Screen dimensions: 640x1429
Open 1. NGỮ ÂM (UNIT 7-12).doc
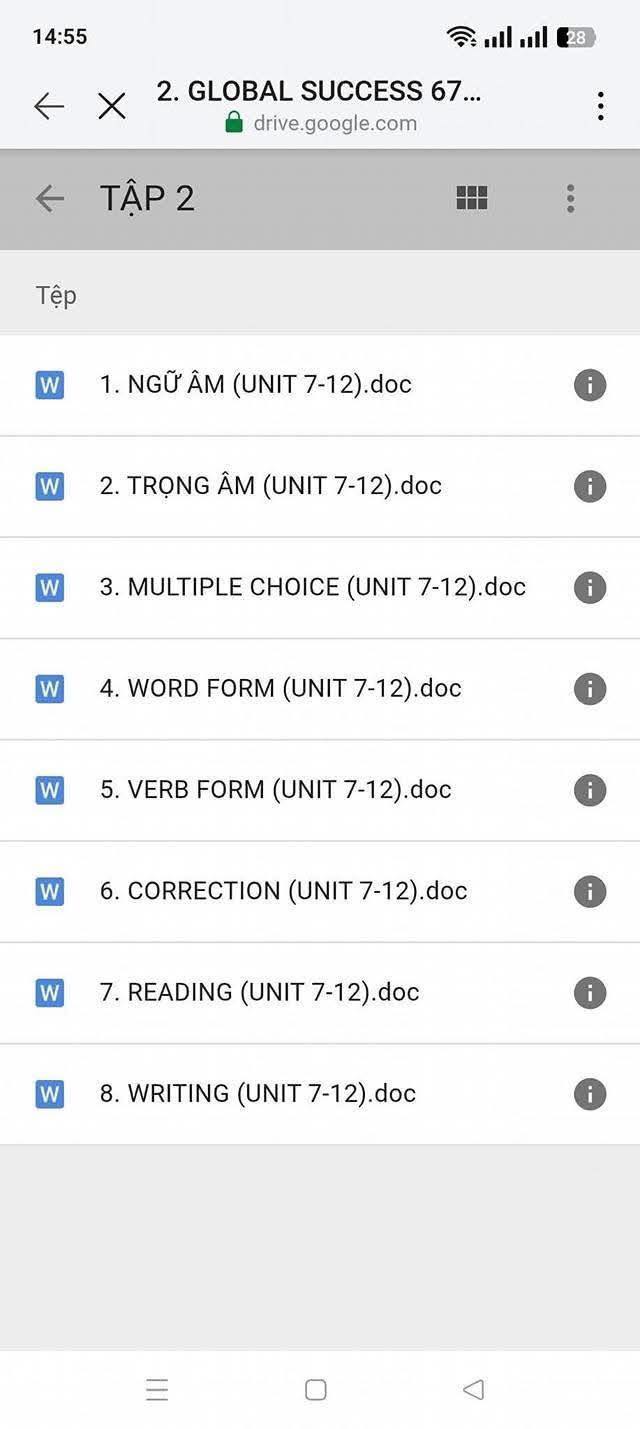pyautogui.click(x=255, y=385)
